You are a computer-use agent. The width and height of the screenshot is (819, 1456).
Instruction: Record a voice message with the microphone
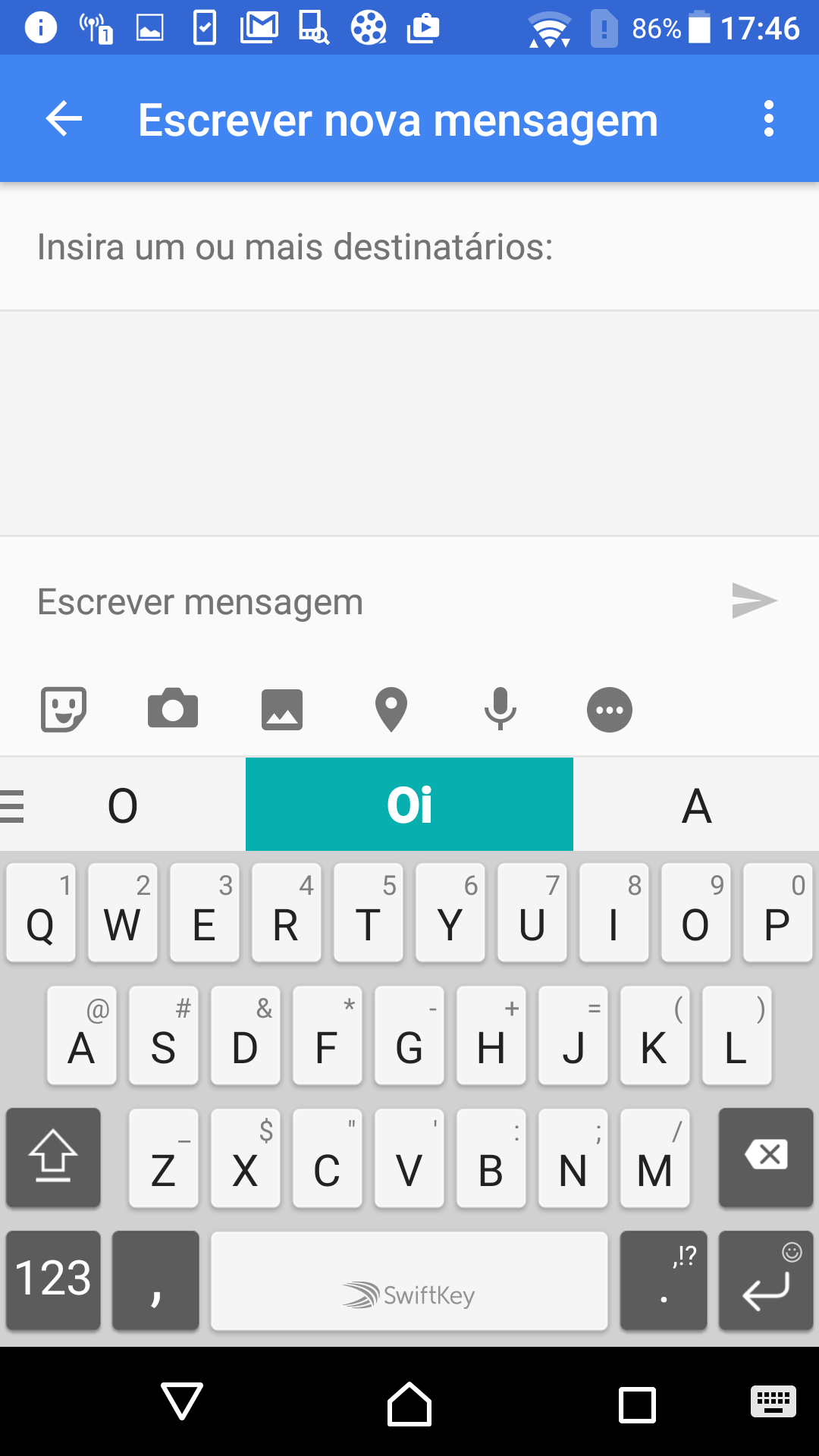coord(500,710)
